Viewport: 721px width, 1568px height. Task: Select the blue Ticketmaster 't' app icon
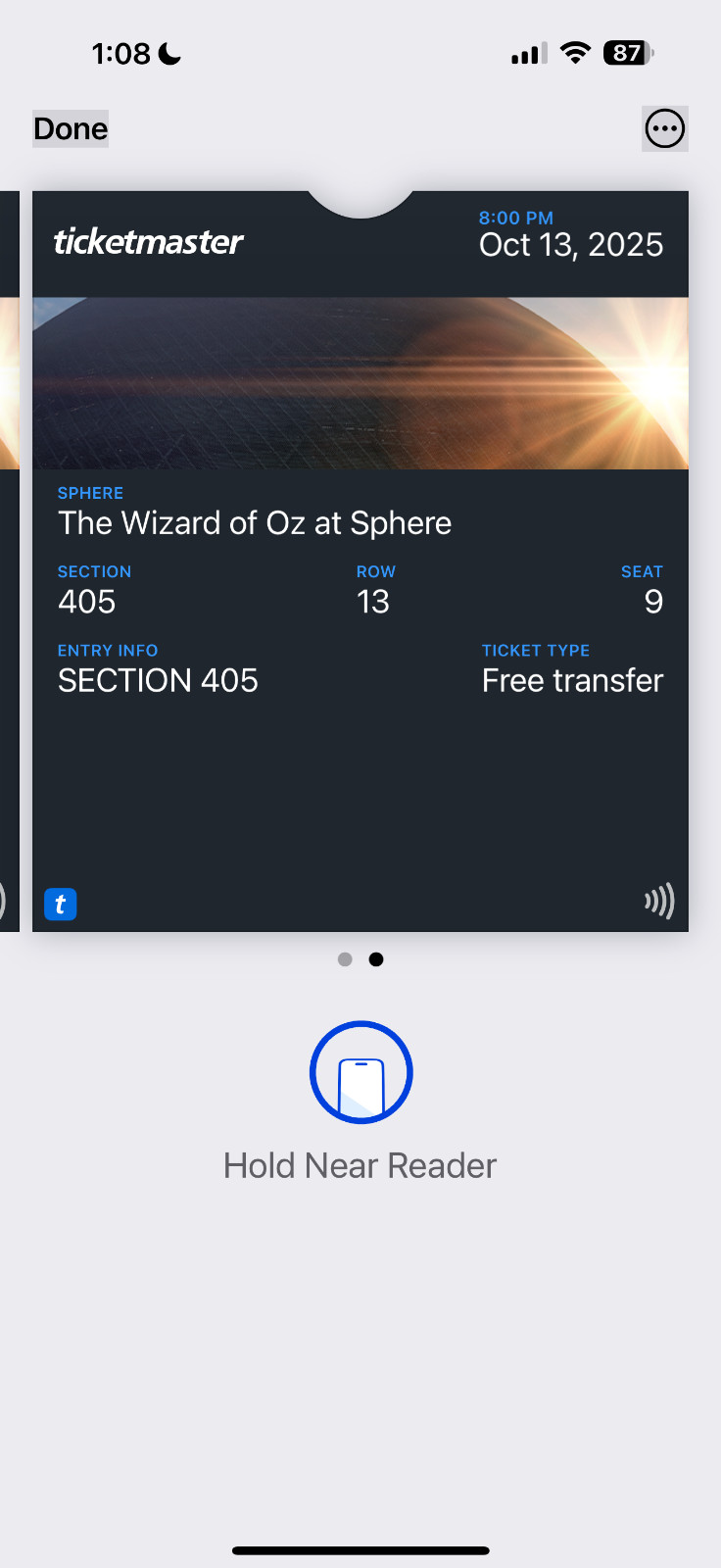(x=60, y=904)
